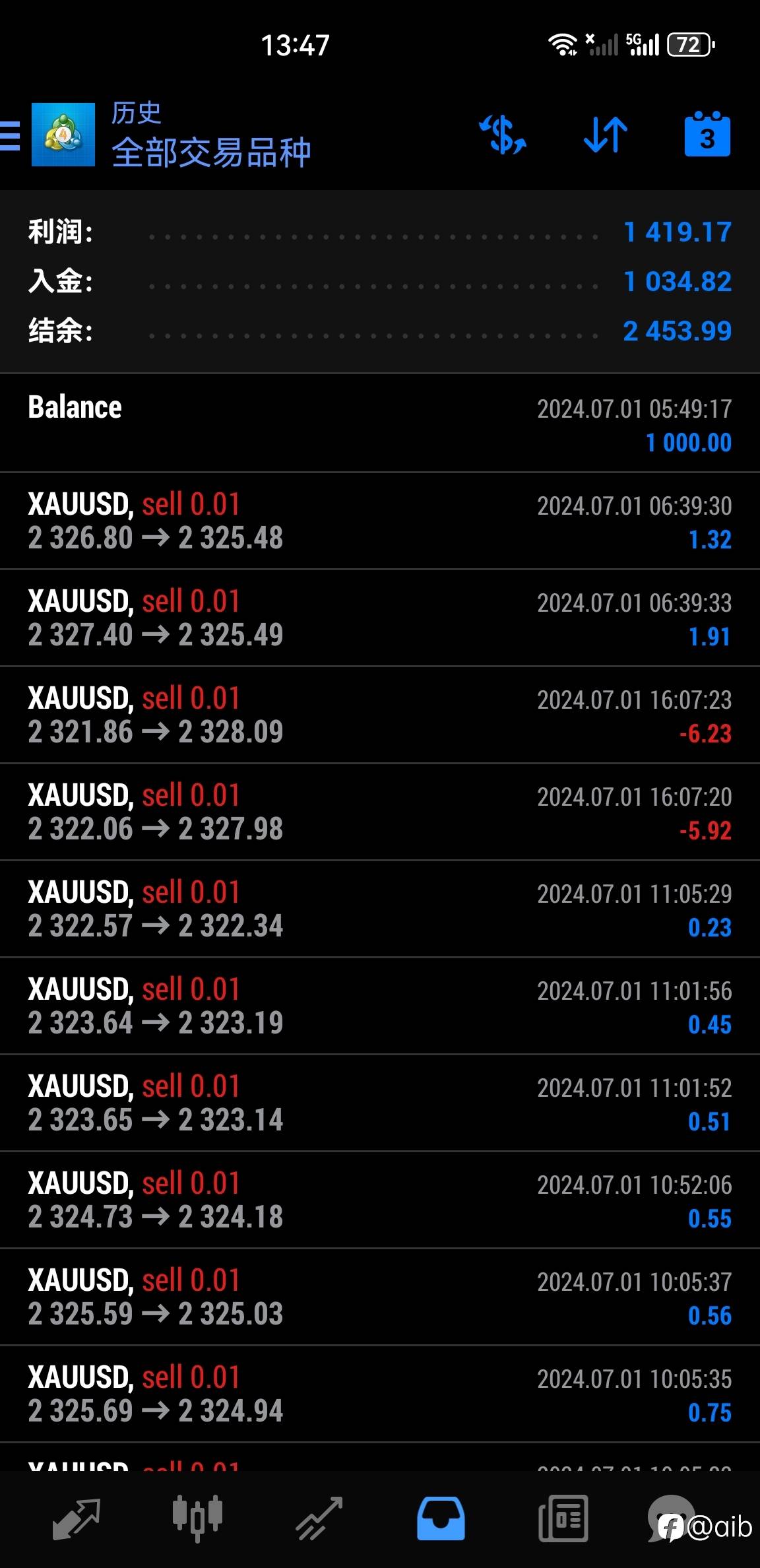The width and height of the screenshot is (760, 1568).
Task: Open the XAUUSD trade with 1.91 profit
Action: click(x=380, y=618)
